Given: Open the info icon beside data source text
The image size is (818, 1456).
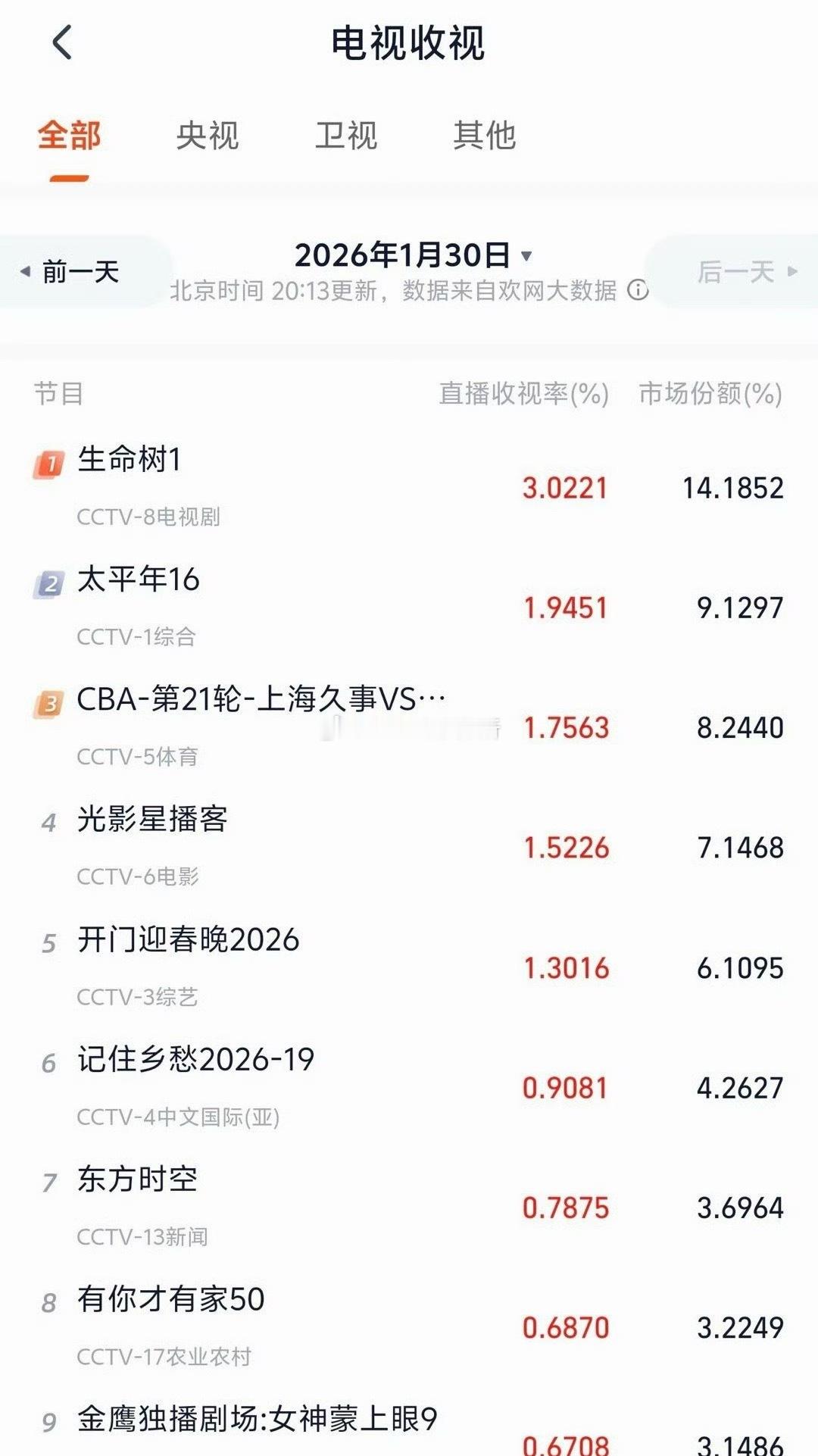Looking at the screenshot, I should pyautogui.click(x=640, y=290).
